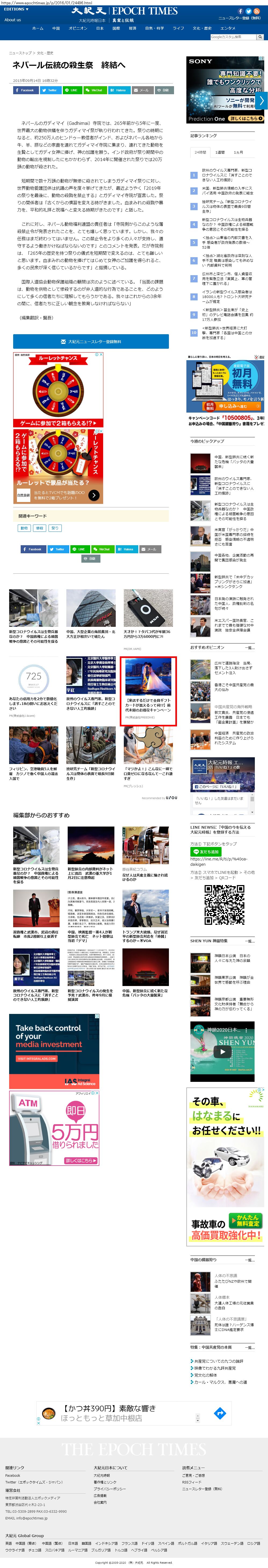The width and height of the screenshot is (268, 1568).
Task: Select the 祭り keyword tag
Action: coord(55,528)
